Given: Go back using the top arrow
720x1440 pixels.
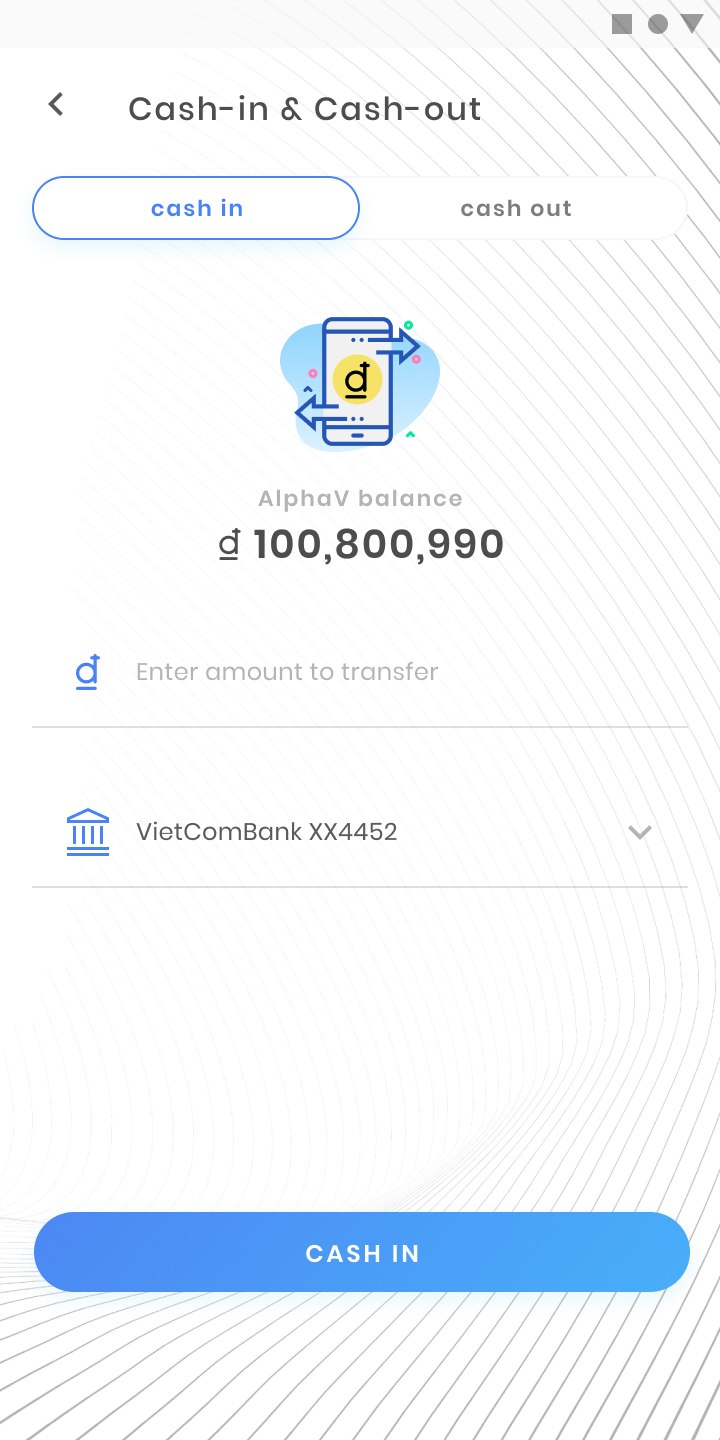Looking at the screenshot, I should 56,104.
